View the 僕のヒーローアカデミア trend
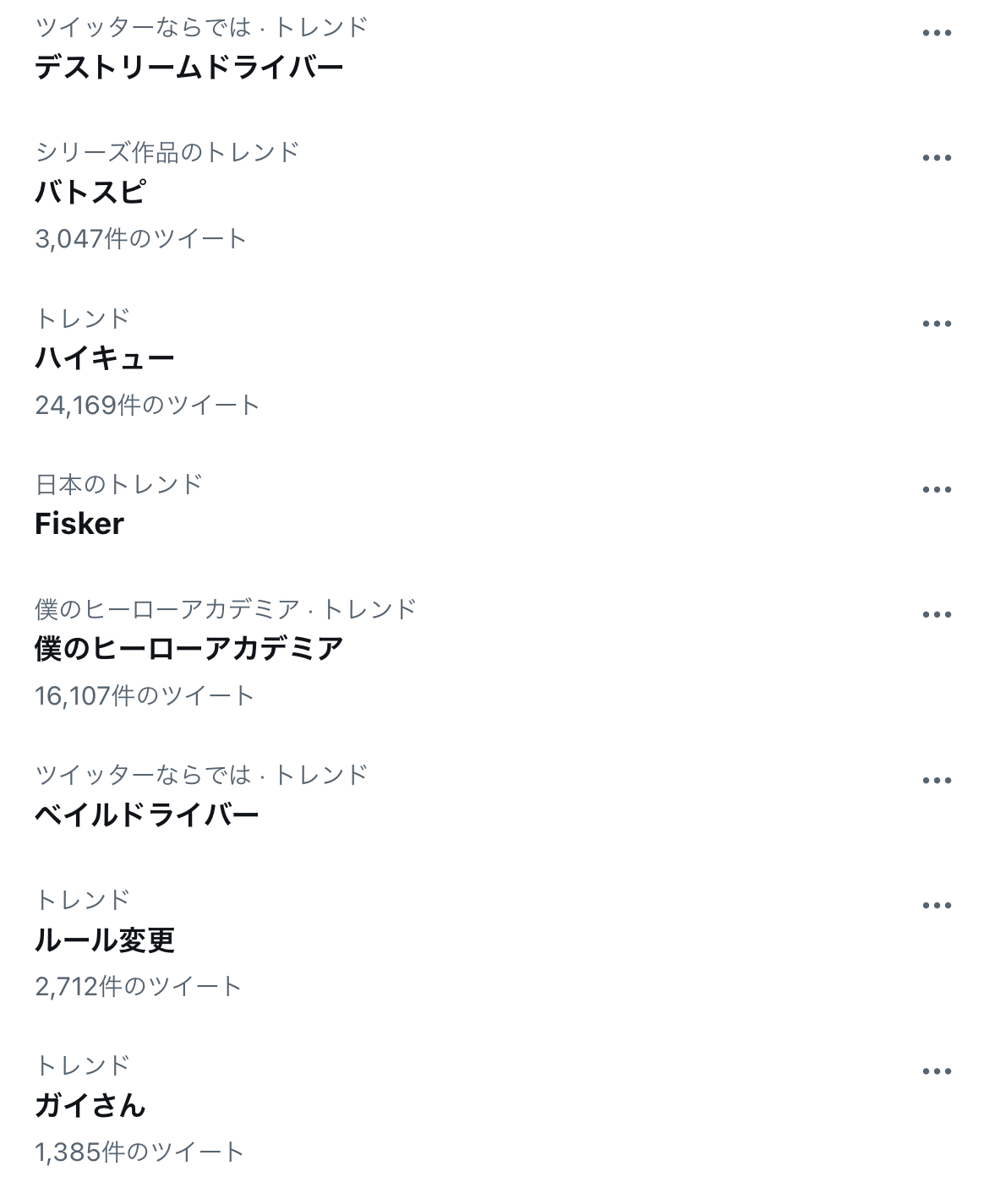The height and width of the screenshot is (1204, 989). (x=189, y=648)
